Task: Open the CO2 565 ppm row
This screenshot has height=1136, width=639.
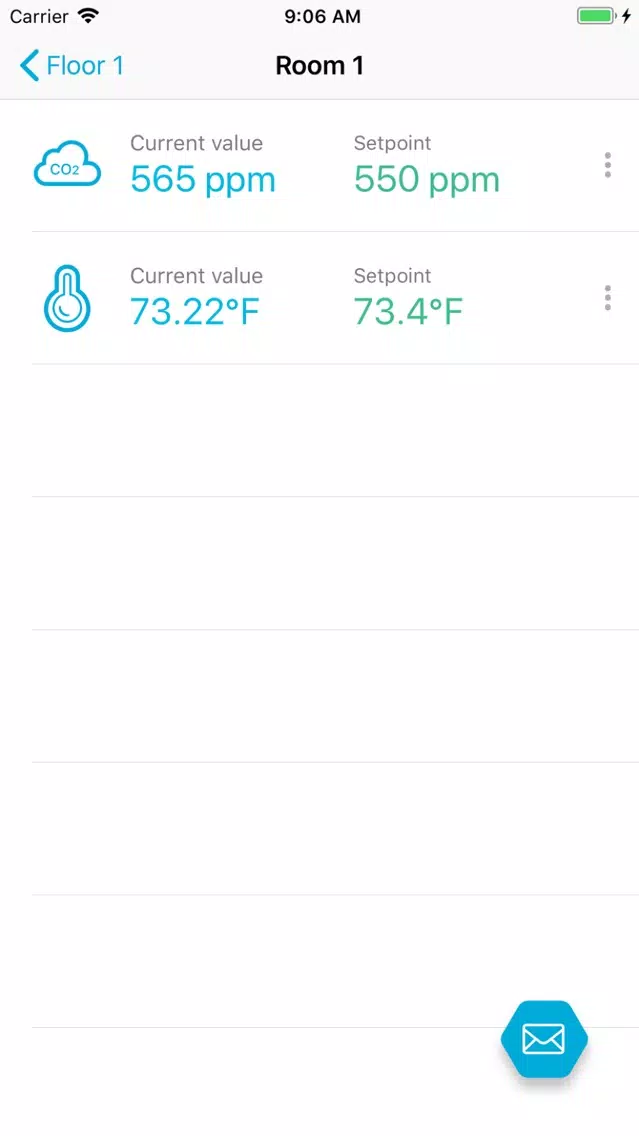Action: pos(320,166)
